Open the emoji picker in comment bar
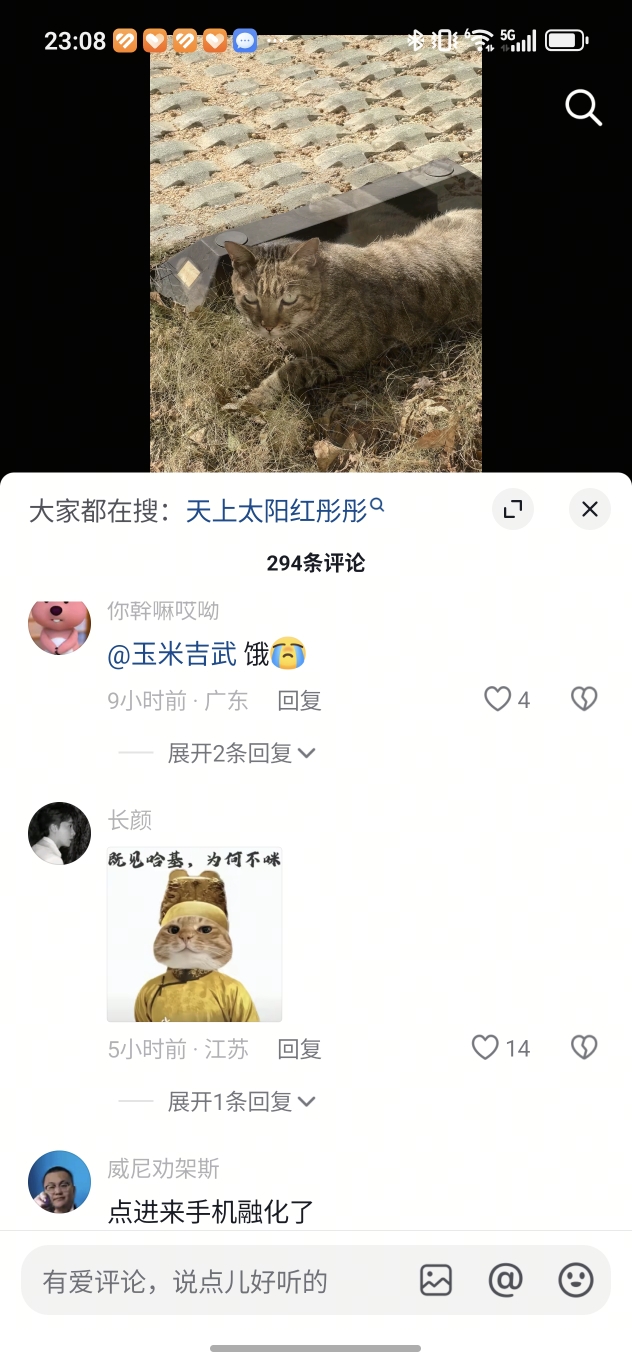 pyautogui.click(x=576, y=1280)
